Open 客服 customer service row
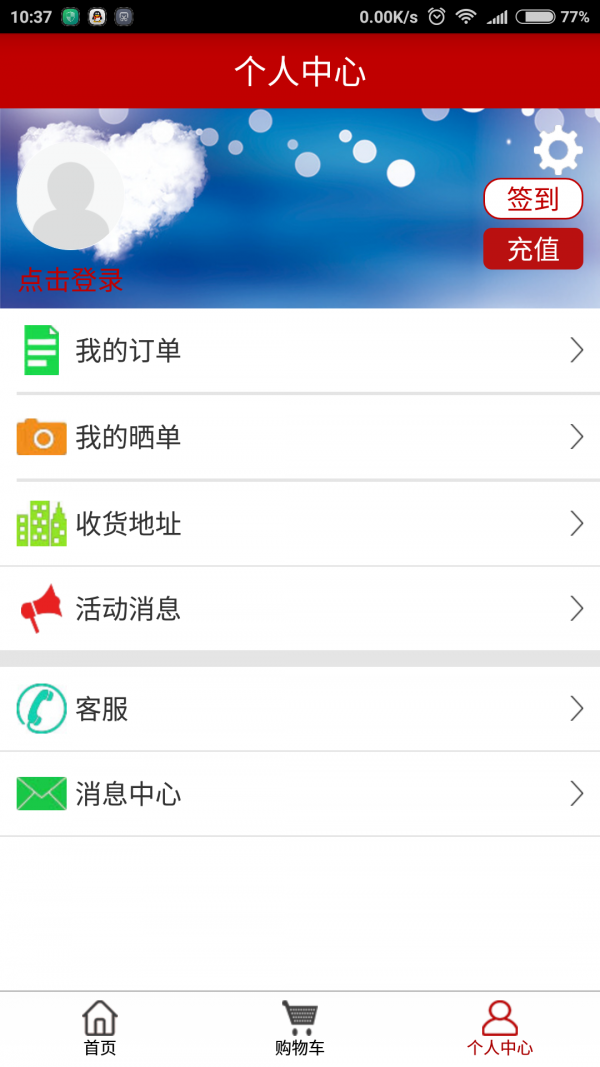The height and width of the screenshot is (1067, 600). click(300, 709)
